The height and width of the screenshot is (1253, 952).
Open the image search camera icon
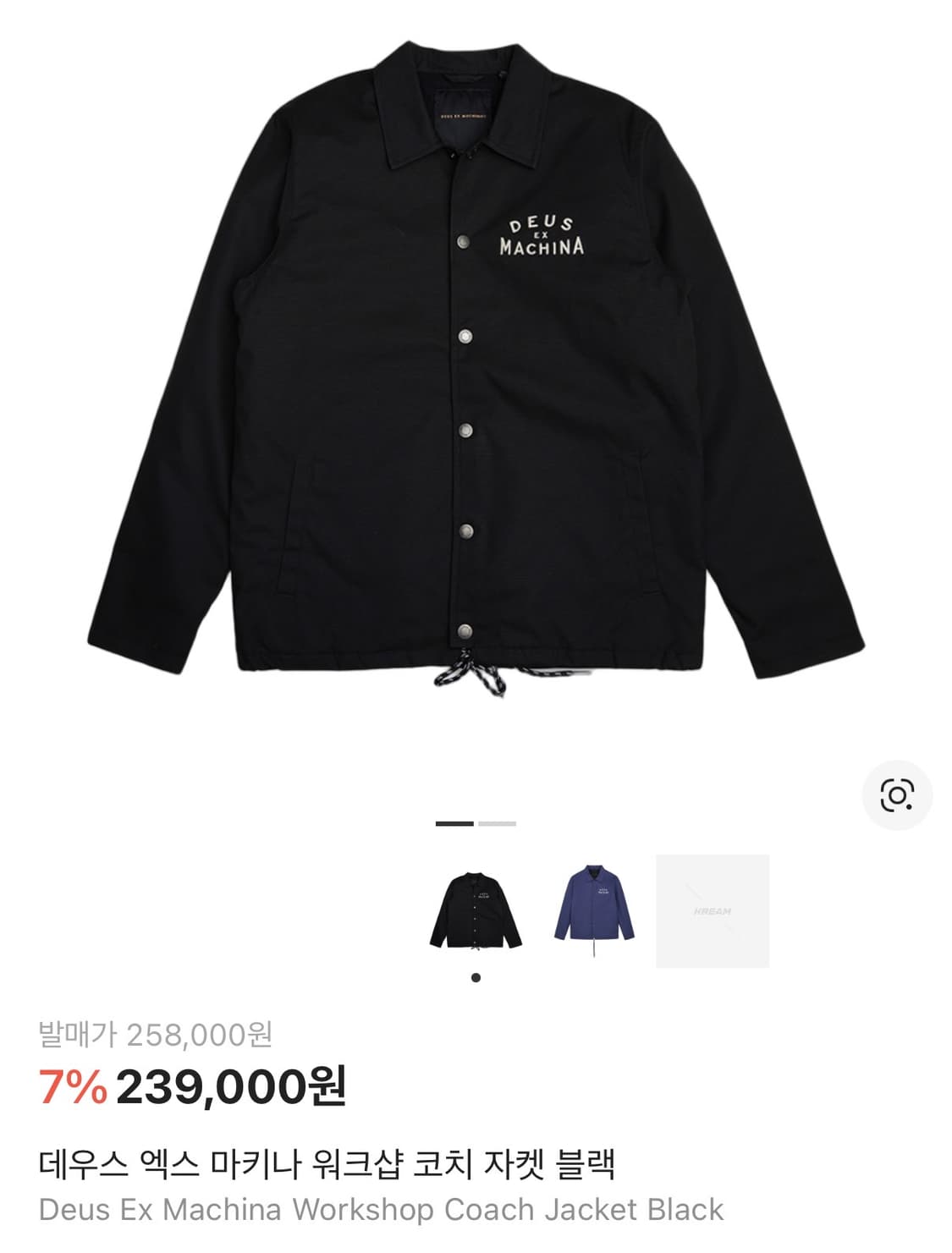pyautogui.click(x=896, y=795)
